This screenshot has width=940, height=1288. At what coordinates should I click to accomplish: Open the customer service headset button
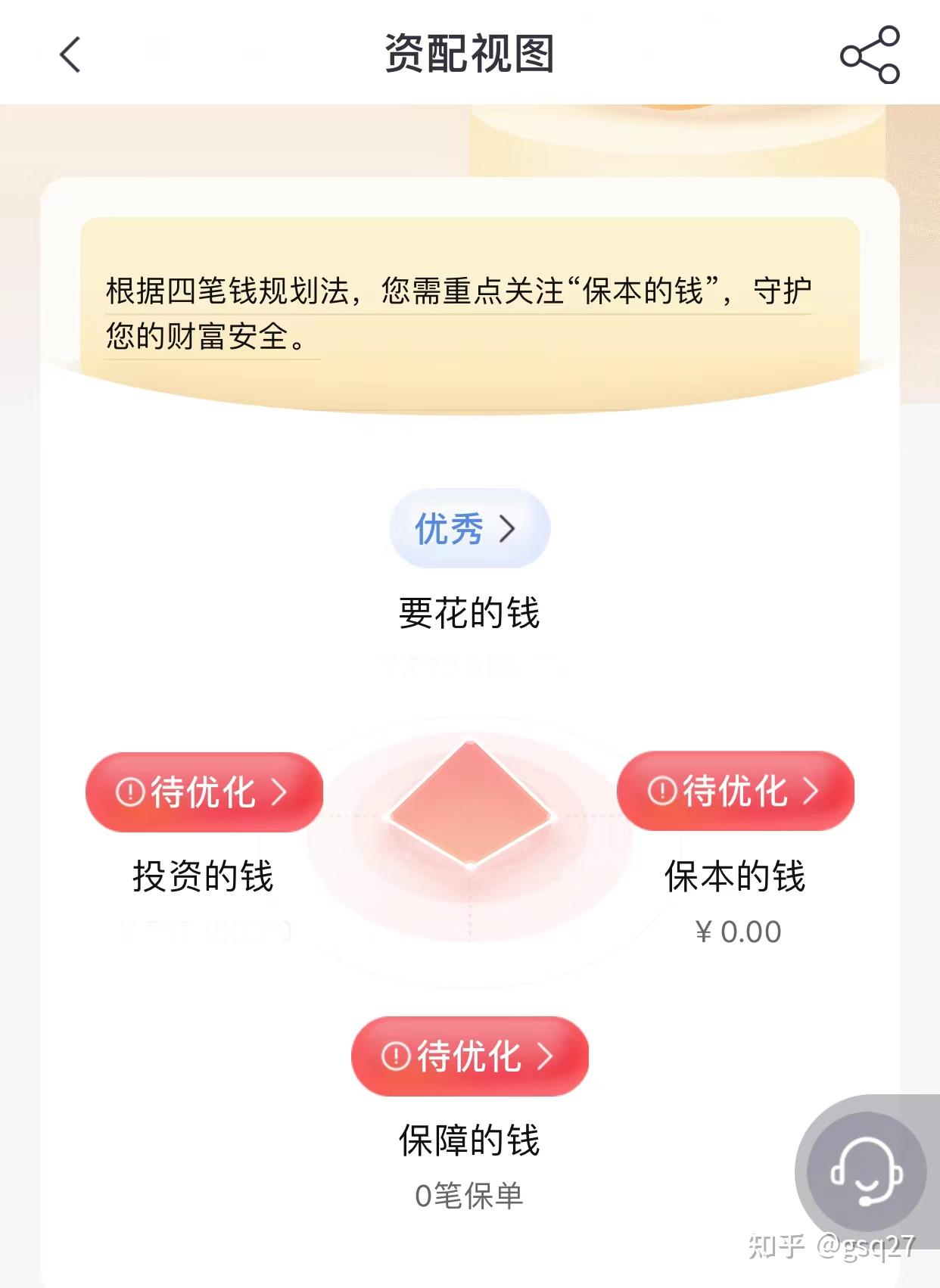pyautogui.click(x=866, y=1171)
